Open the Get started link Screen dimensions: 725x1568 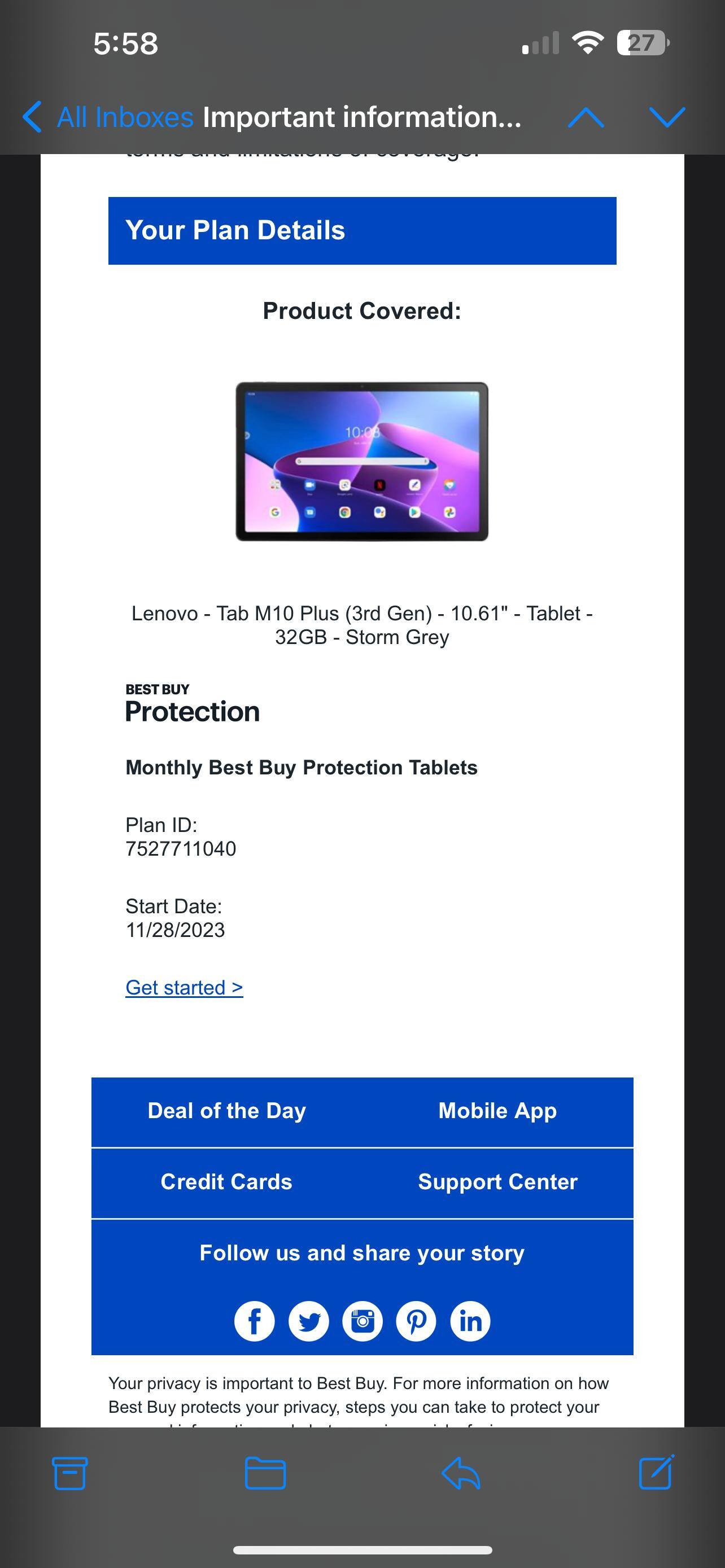tap(184, 987)
